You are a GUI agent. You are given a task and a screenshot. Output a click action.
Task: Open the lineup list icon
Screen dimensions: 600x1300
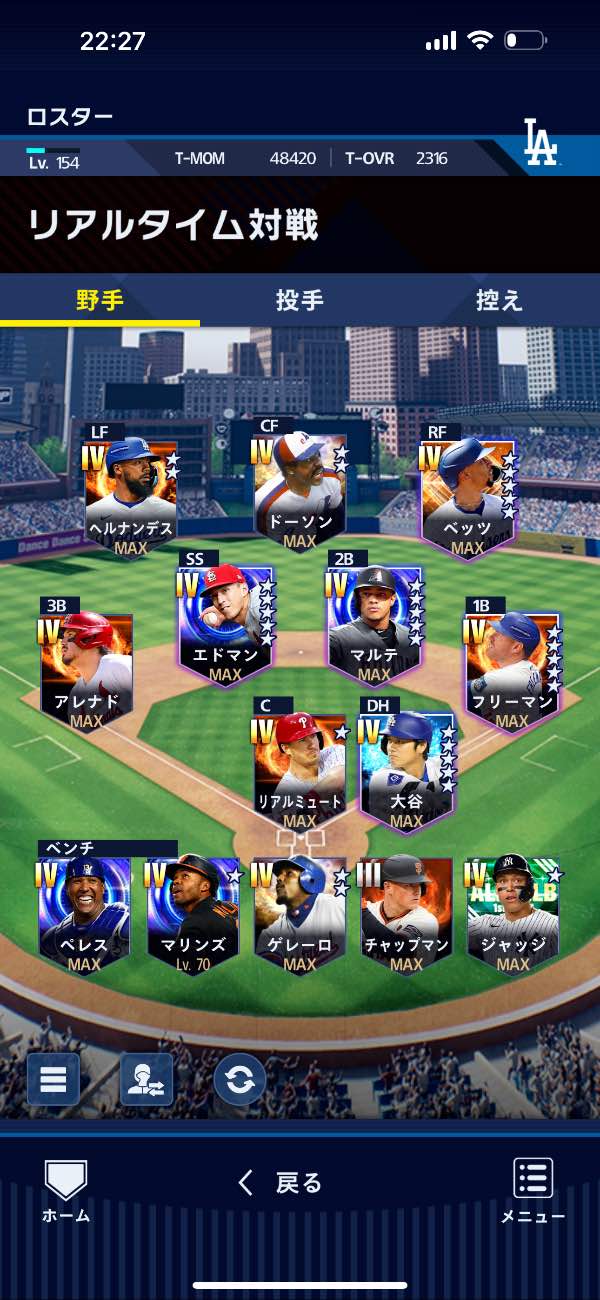pyautogui.click(x=52, y=1079)
